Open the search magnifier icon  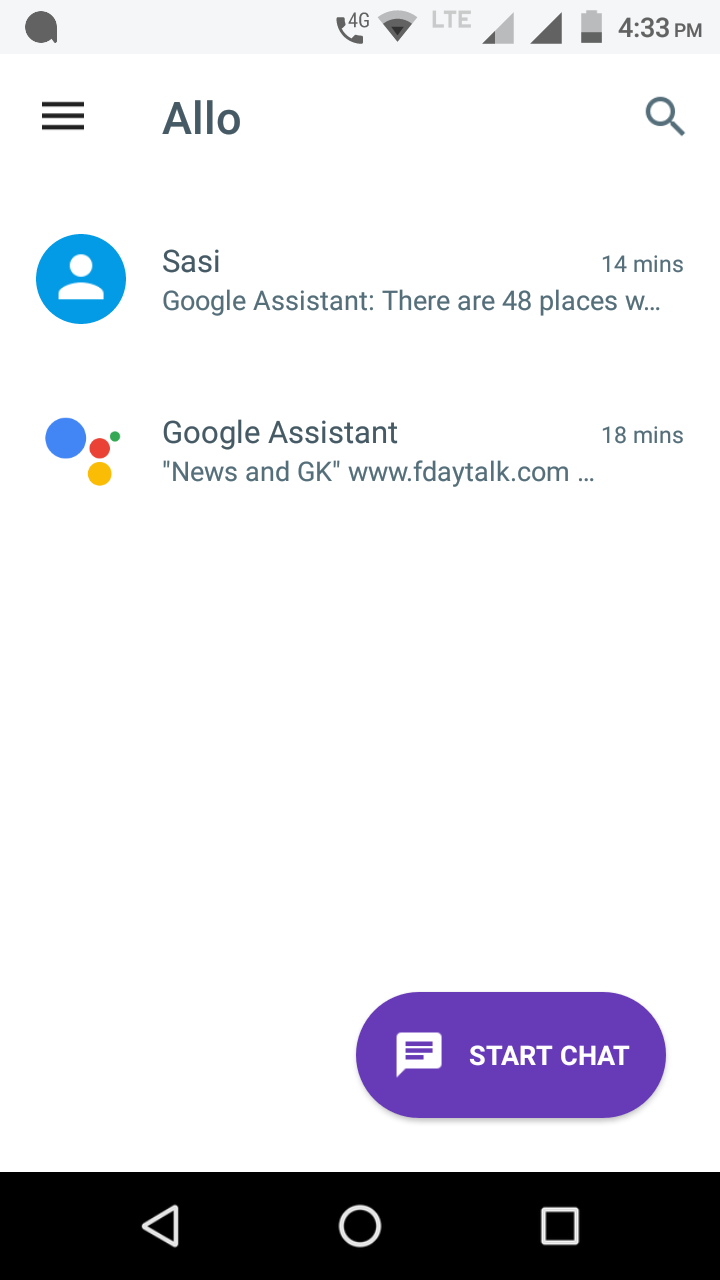point(665,117)
